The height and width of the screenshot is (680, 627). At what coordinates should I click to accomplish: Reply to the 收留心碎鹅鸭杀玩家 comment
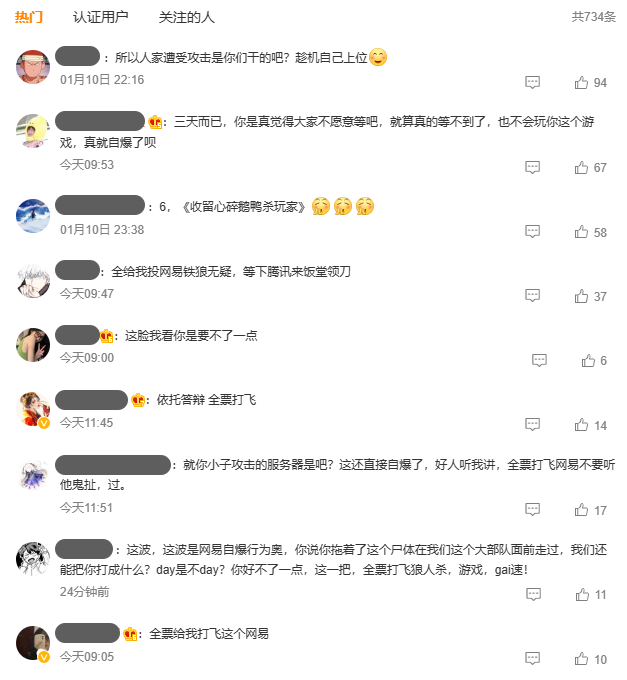pyautogui.click(x=533, y=232)
